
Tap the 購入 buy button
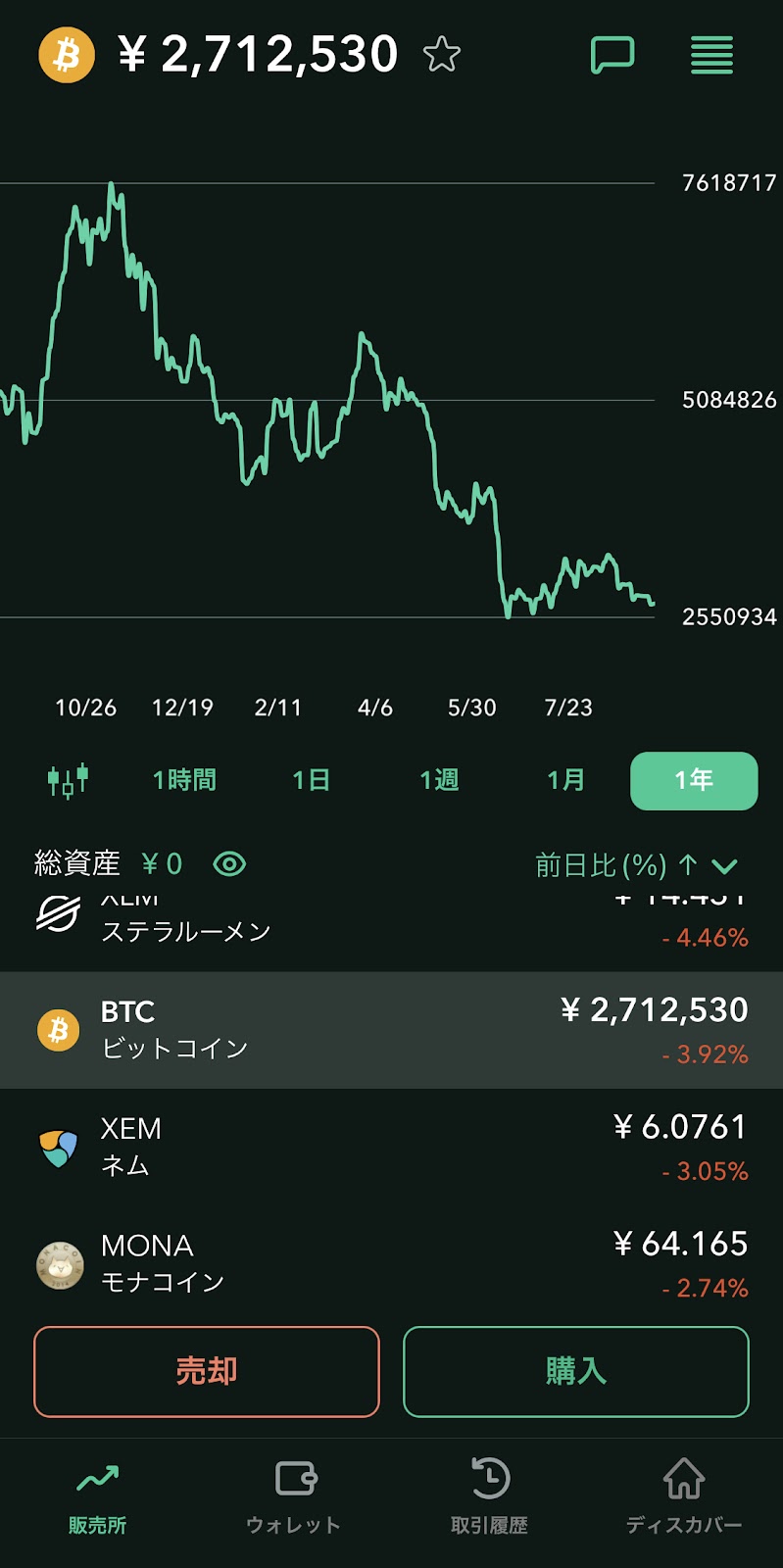click(576, 1371)
